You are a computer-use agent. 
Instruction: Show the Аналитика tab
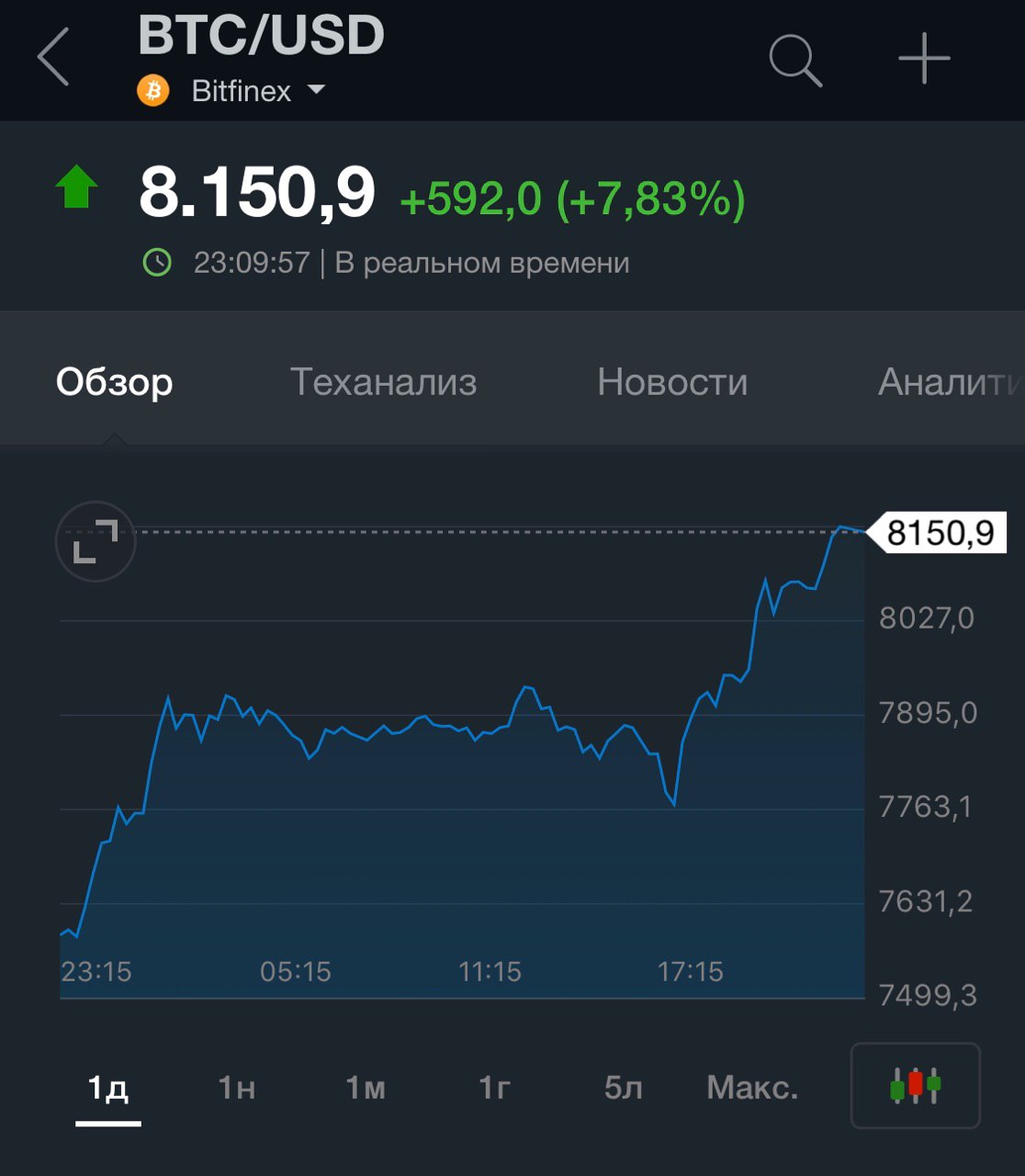[x=950, y=382]
